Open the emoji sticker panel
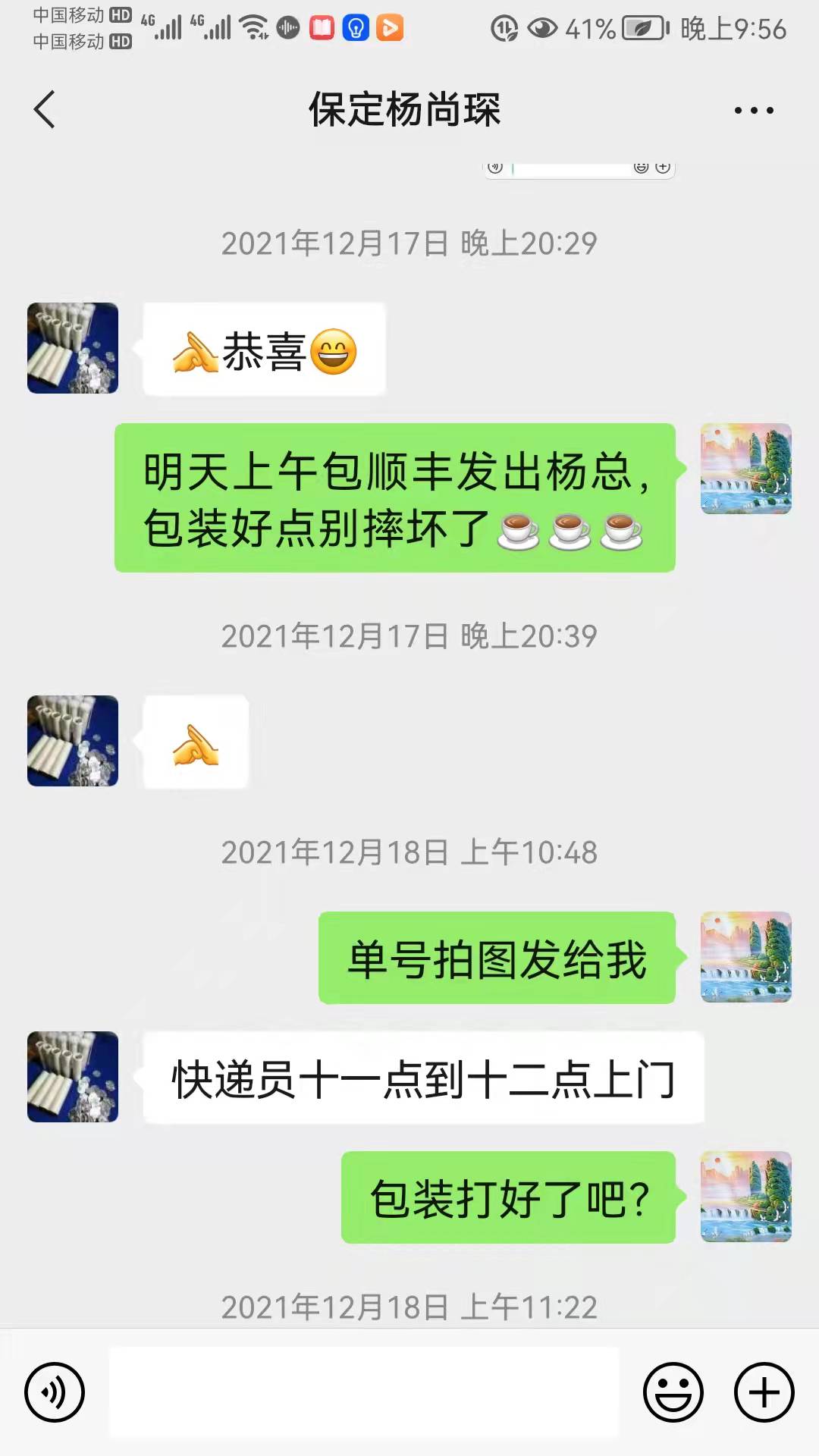The image size is (819, 1456). tap(673, 1392)
